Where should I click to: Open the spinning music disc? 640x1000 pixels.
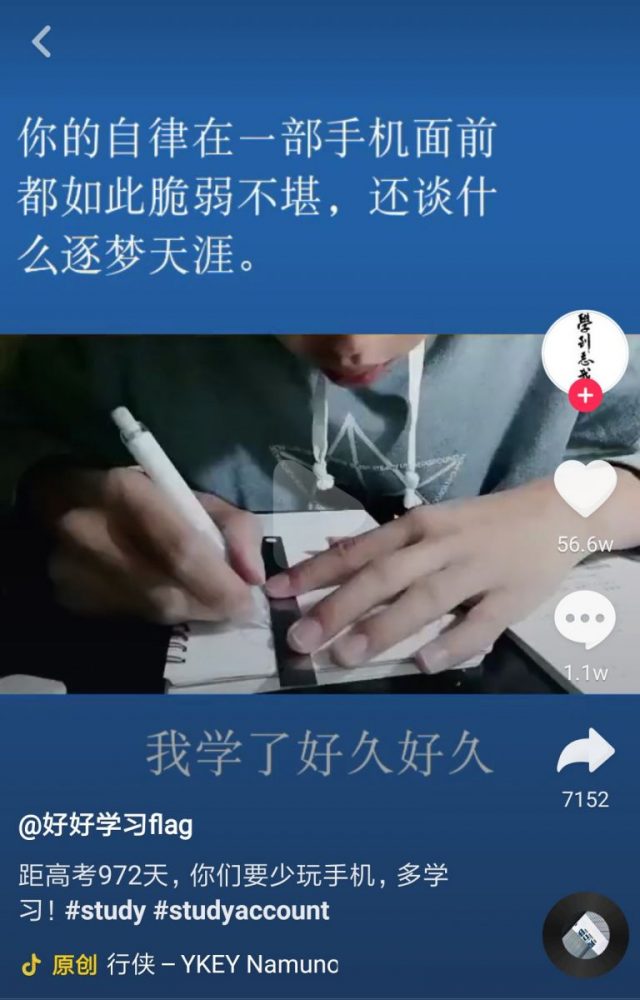(x=585, y=935)
